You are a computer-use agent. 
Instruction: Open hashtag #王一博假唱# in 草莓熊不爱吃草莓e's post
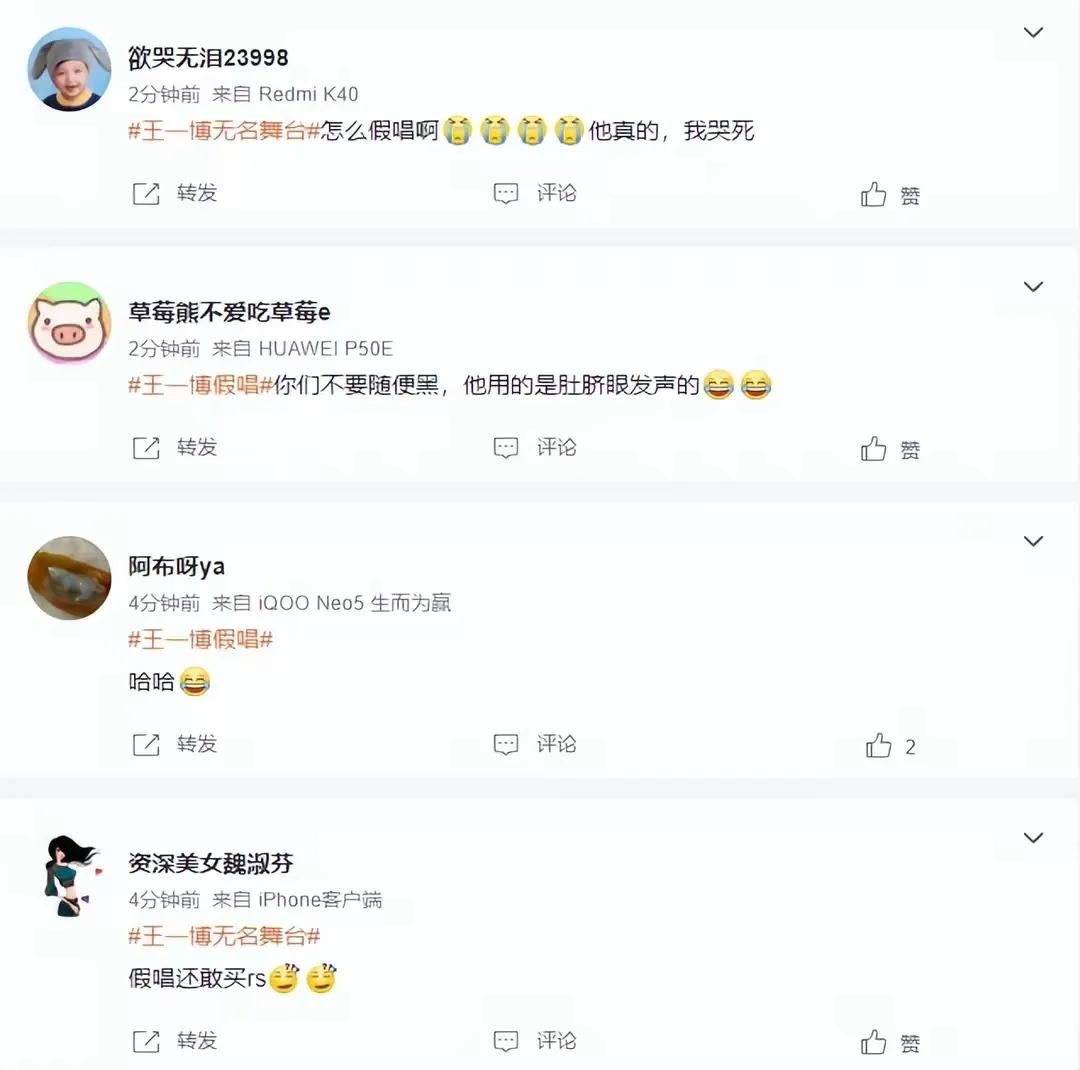[x=200, y=385]
